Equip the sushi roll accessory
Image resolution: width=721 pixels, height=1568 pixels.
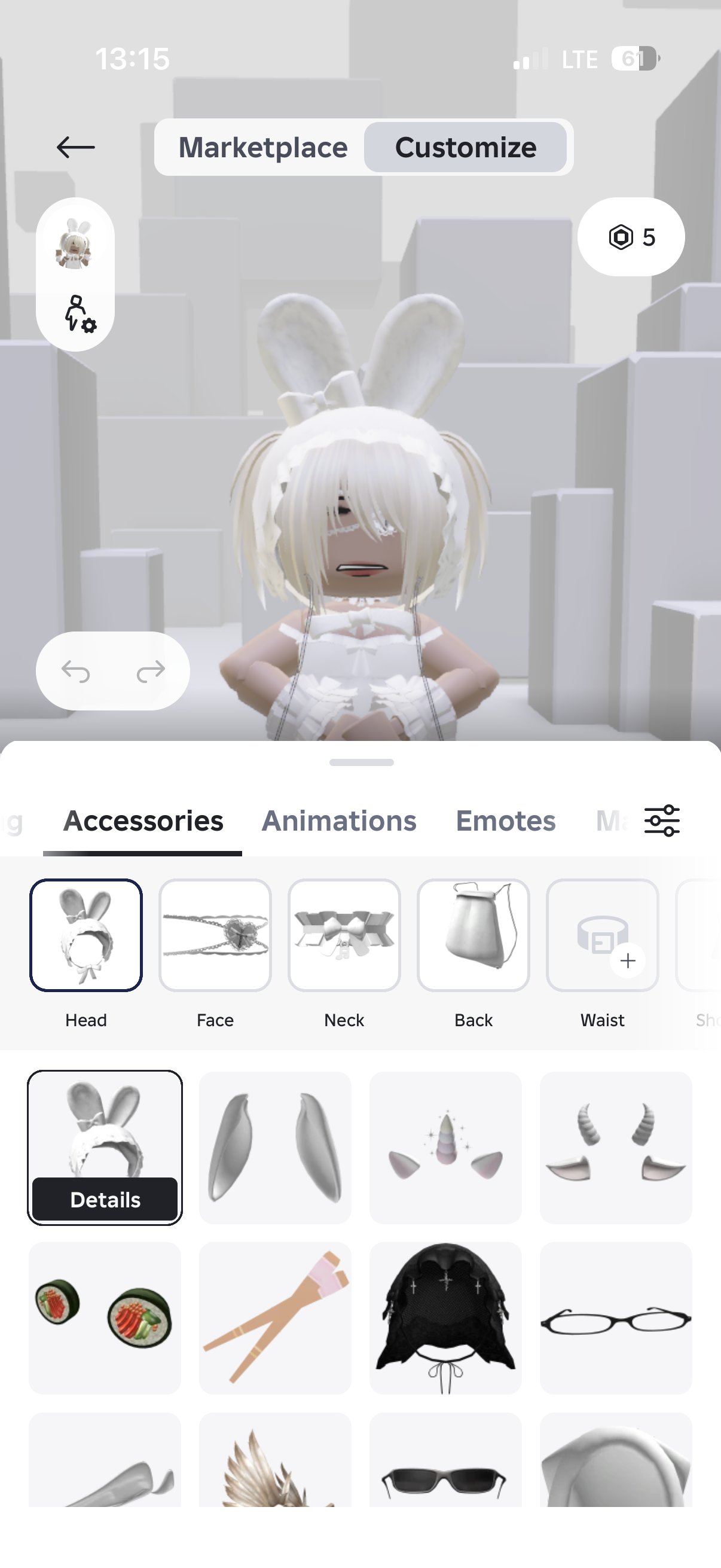(105, 1318)
